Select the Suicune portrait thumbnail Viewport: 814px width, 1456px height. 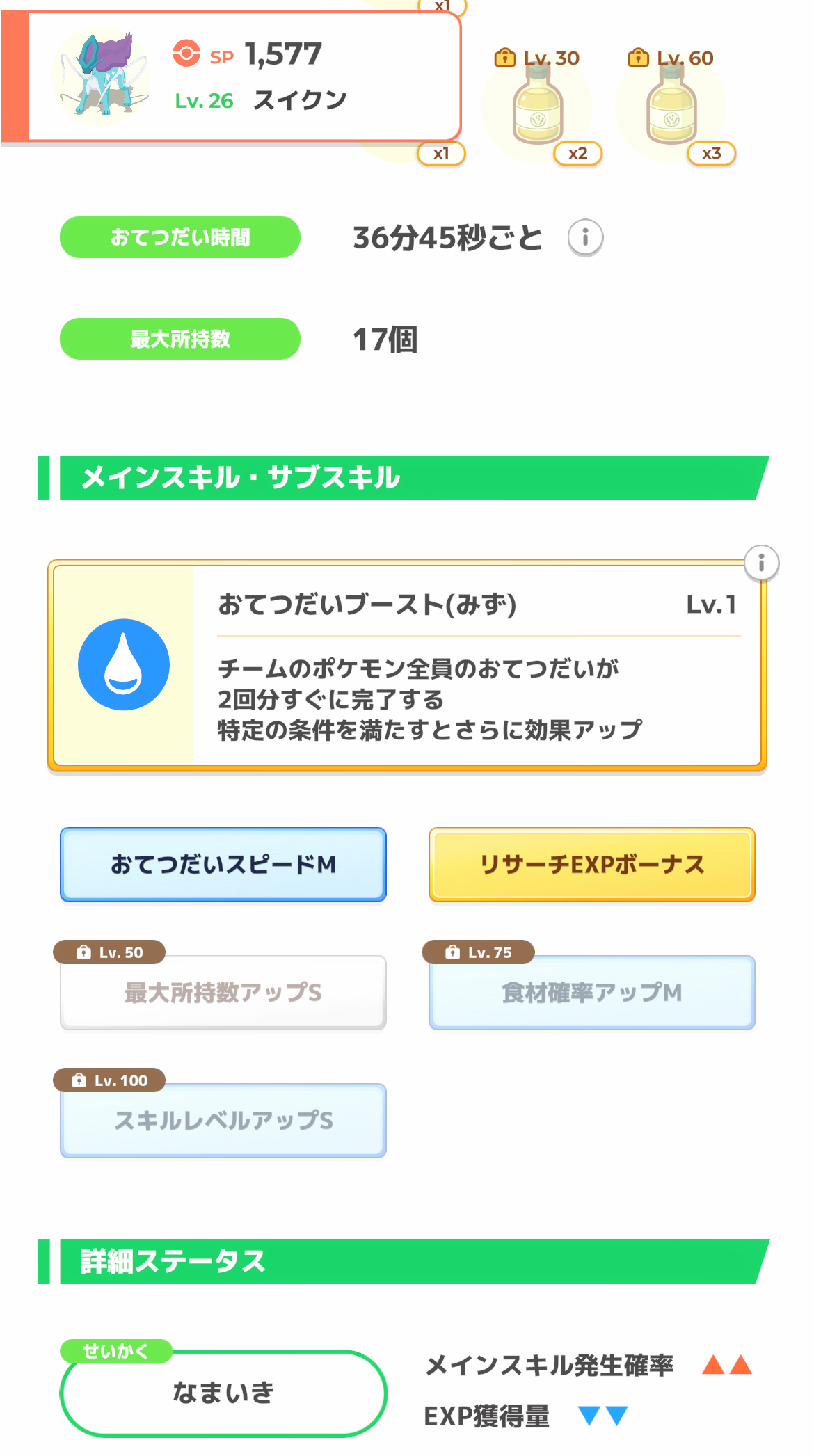point(101,77)
